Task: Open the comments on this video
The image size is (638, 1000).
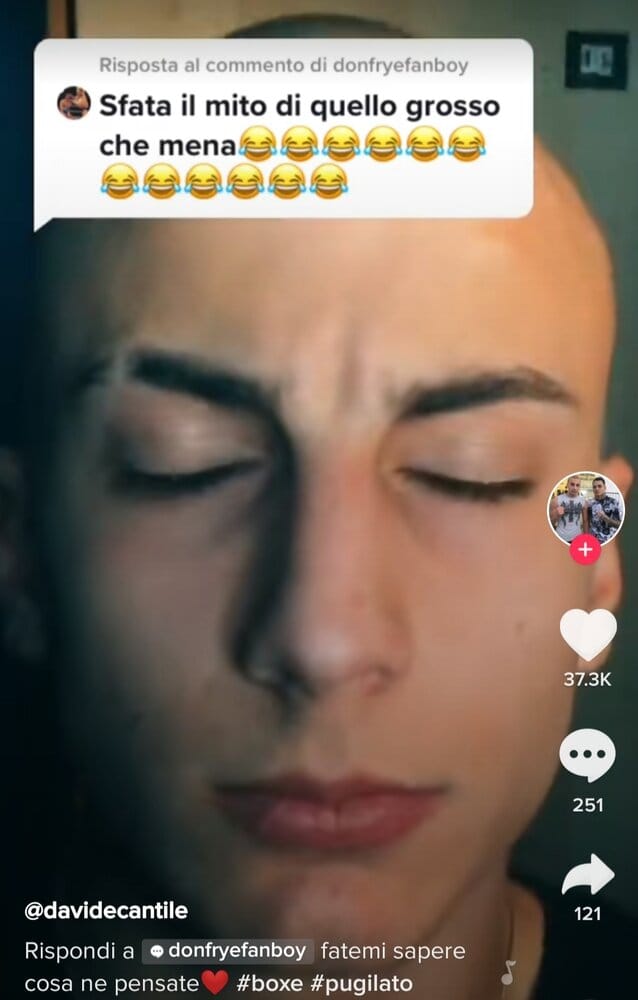Action: [587, 756]
